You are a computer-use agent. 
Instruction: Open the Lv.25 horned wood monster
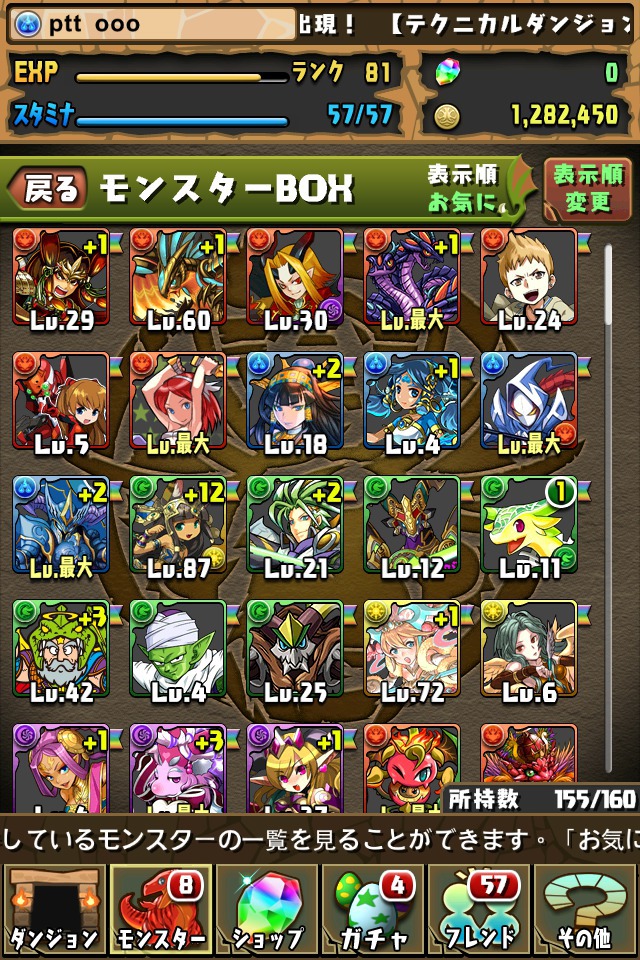click(x=295, y=649)
